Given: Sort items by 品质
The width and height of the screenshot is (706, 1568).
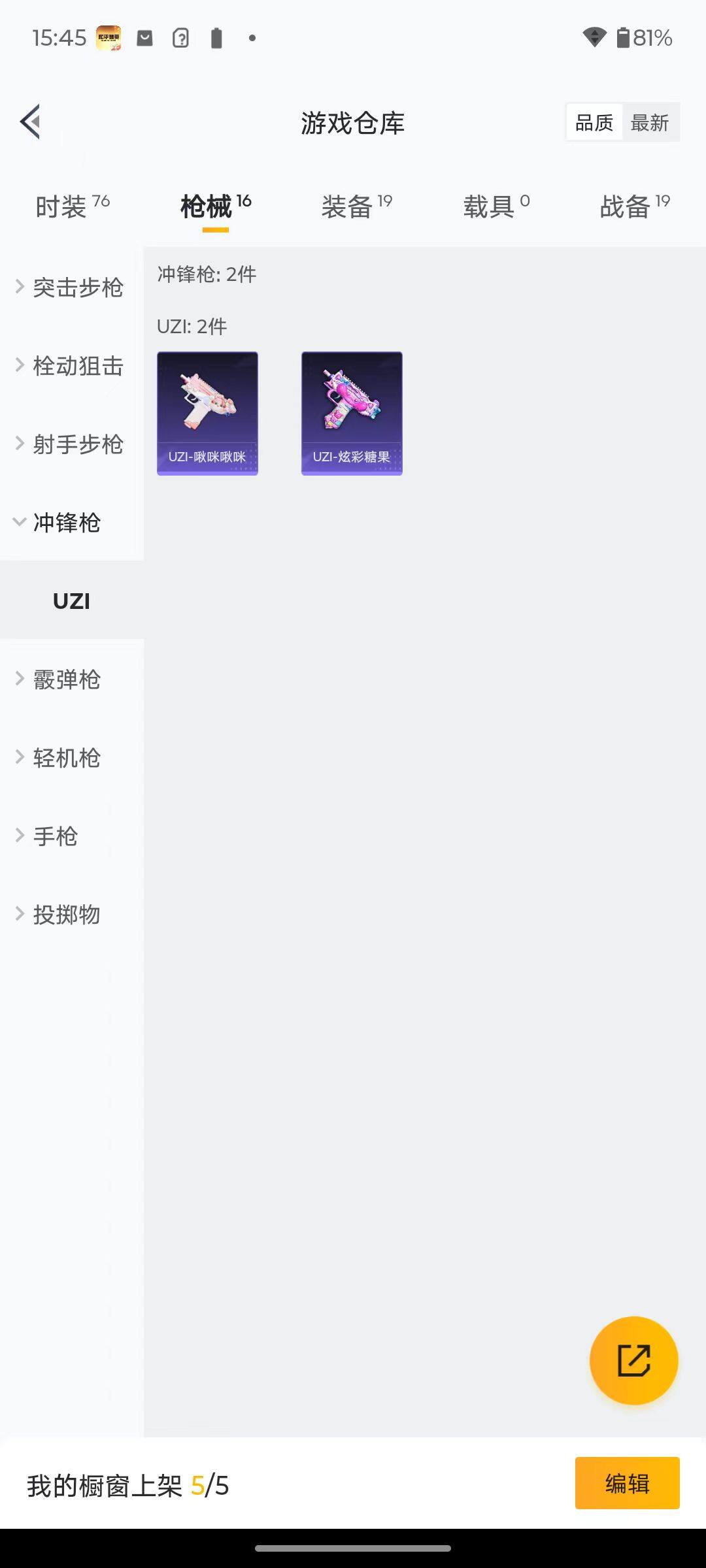Looking at the screenshot, I should point(594,122).
